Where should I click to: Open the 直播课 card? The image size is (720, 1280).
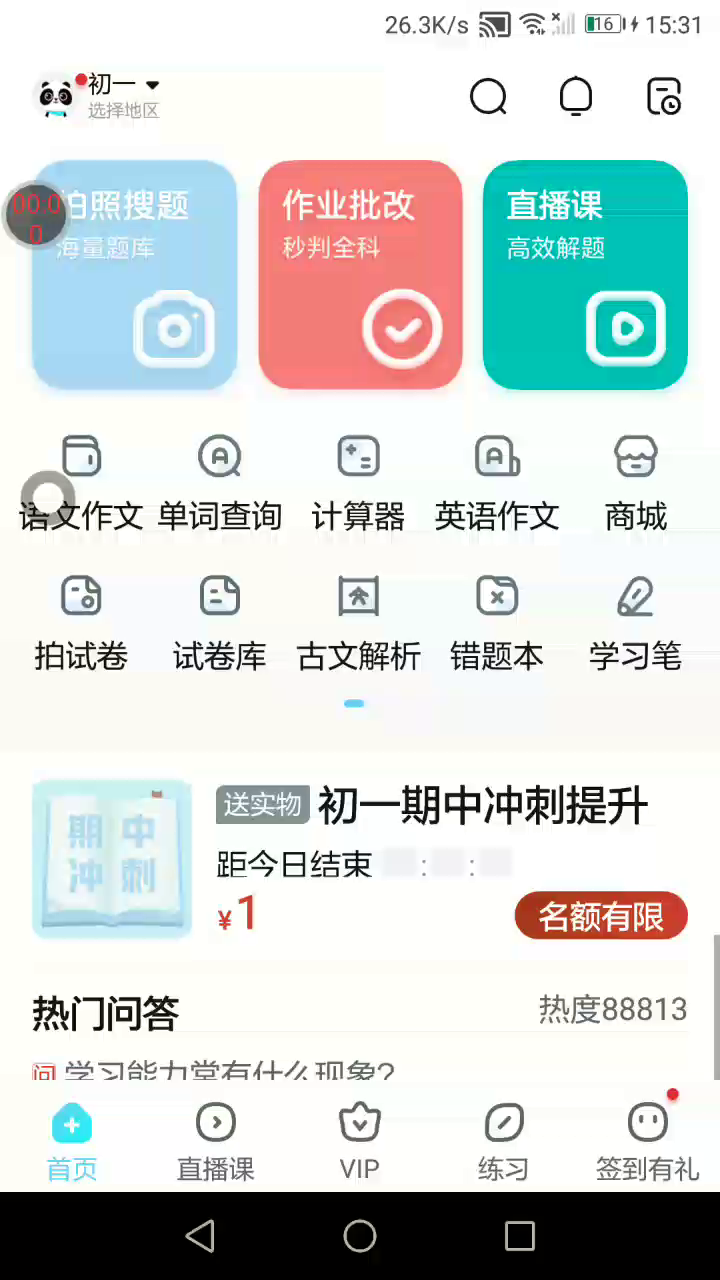(585, 274)
